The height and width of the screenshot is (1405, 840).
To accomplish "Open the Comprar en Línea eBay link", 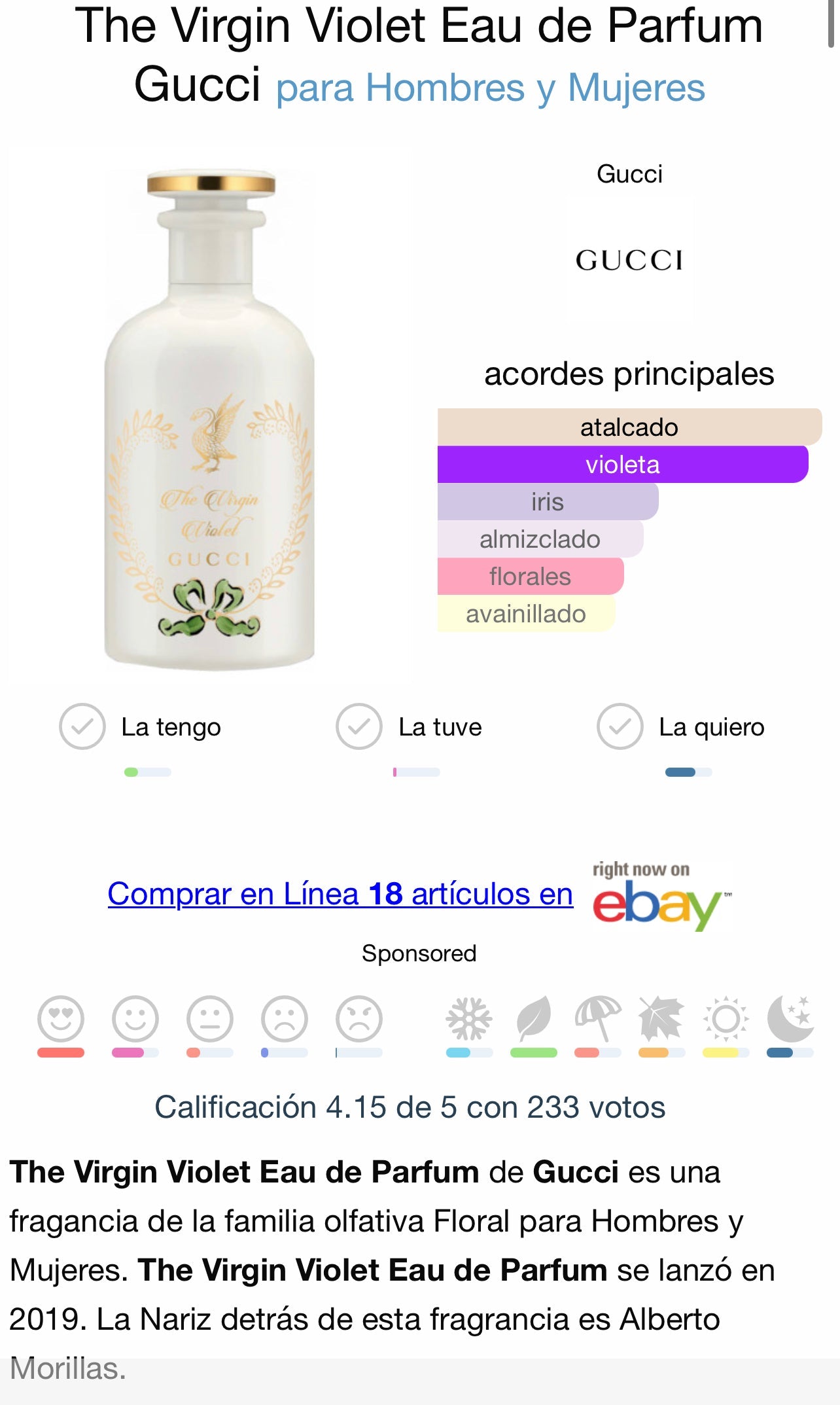I will (x=340, y=893).
